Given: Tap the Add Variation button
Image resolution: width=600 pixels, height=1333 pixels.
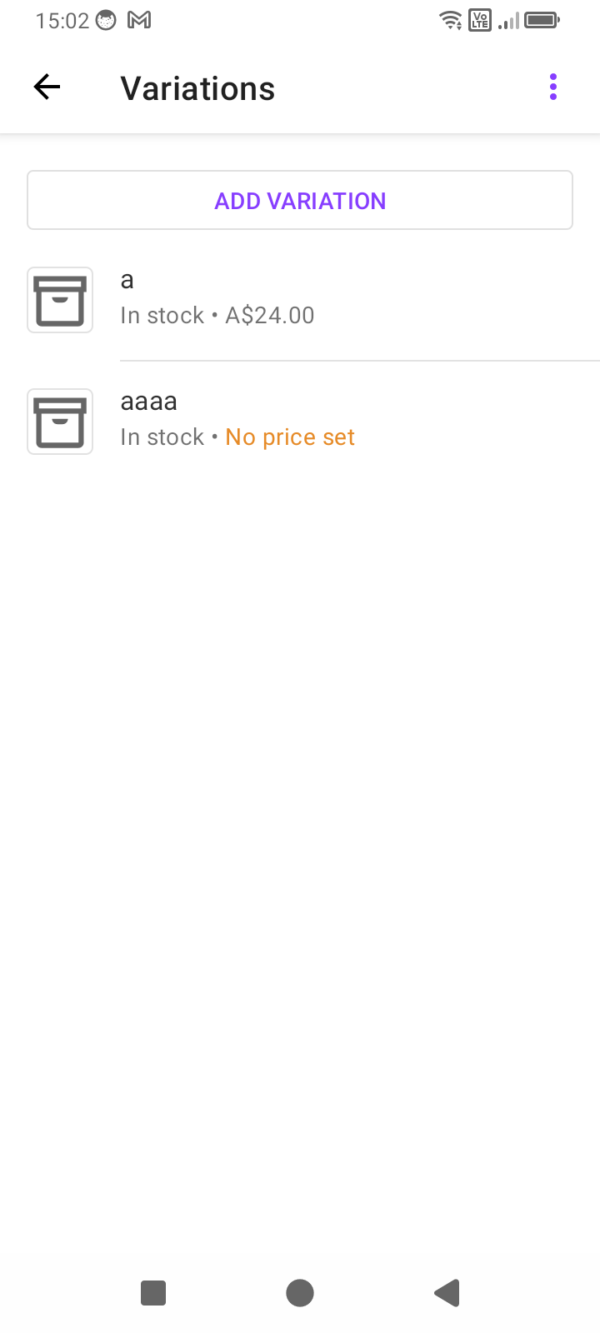Looking at the screenshot, I should pyautogui.click(x=300, y=201).
